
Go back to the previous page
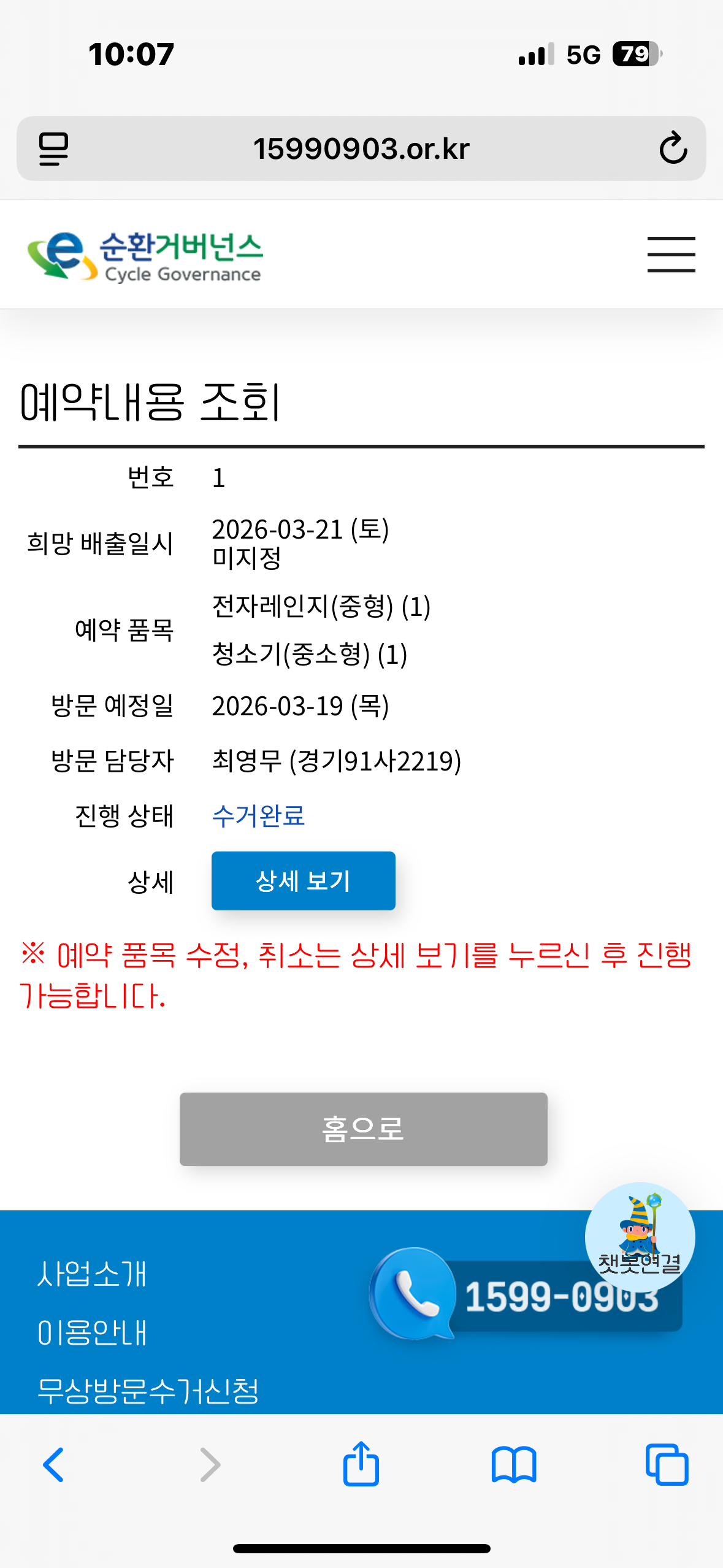(54, 1465)
